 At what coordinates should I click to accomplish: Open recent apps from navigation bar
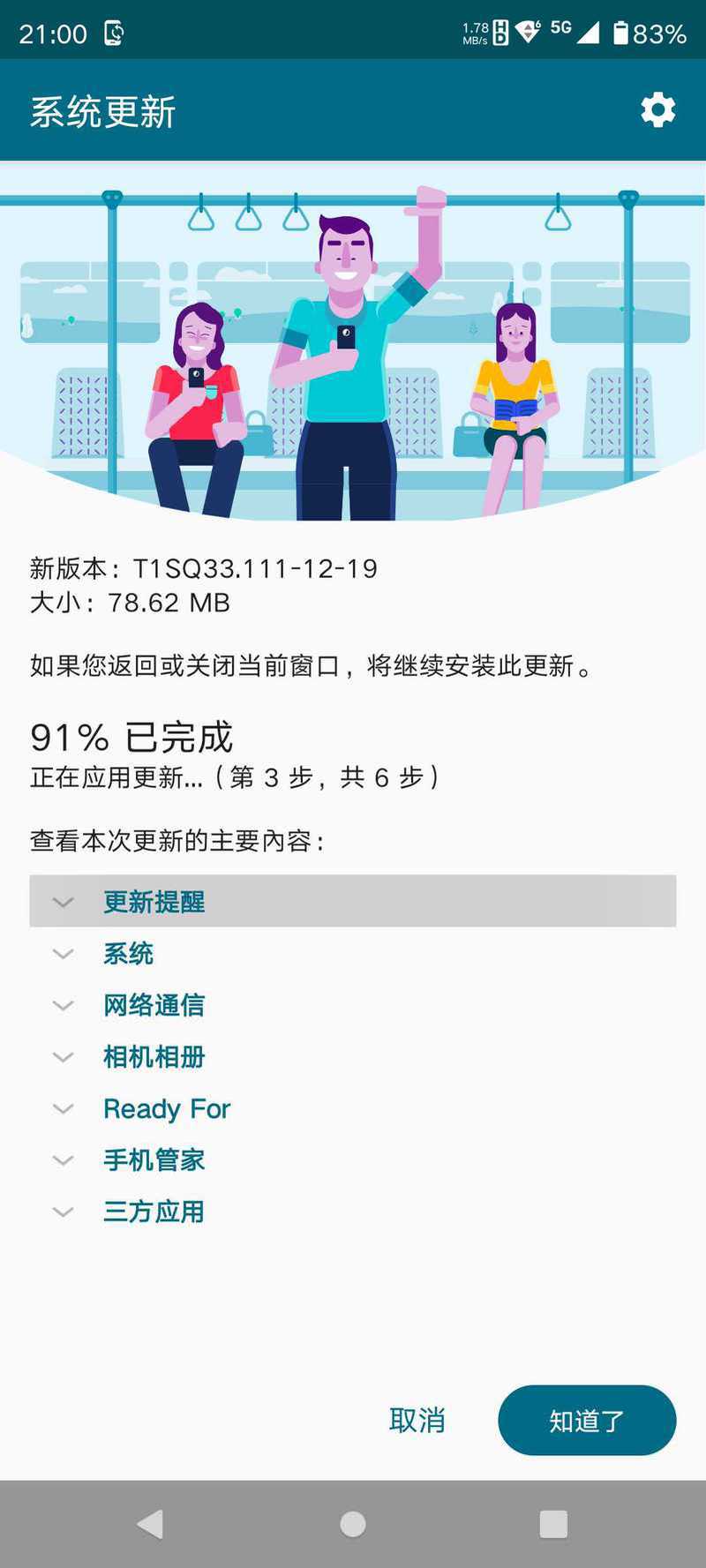coord(553,1524)
